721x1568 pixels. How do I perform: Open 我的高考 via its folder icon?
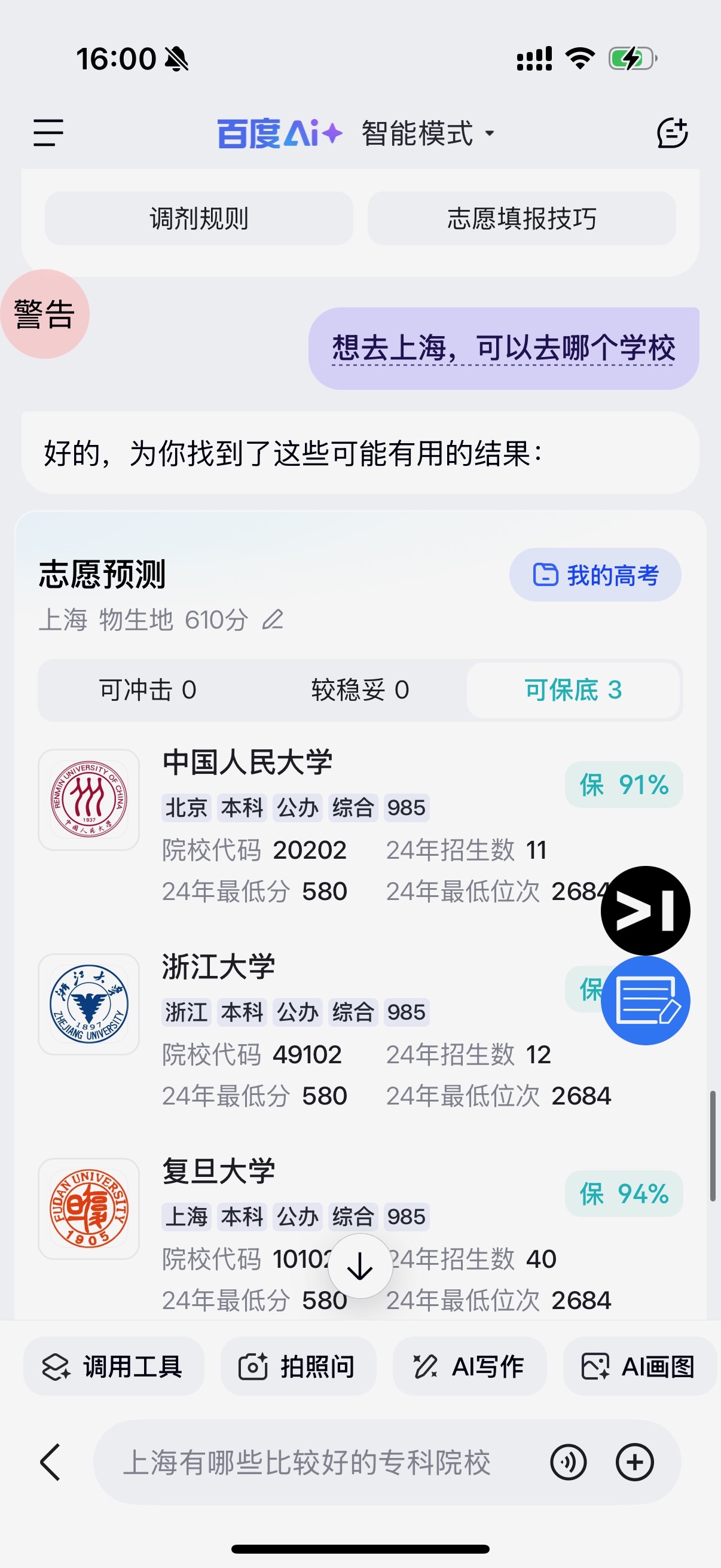coord(546,573)
